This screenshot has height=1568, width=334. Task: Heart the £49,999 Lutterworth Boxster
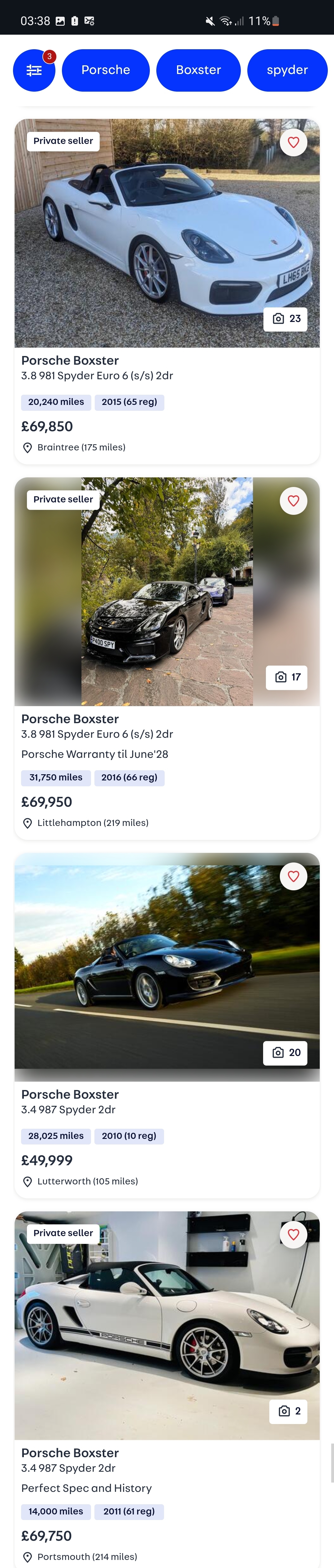(x=293, y=876)
